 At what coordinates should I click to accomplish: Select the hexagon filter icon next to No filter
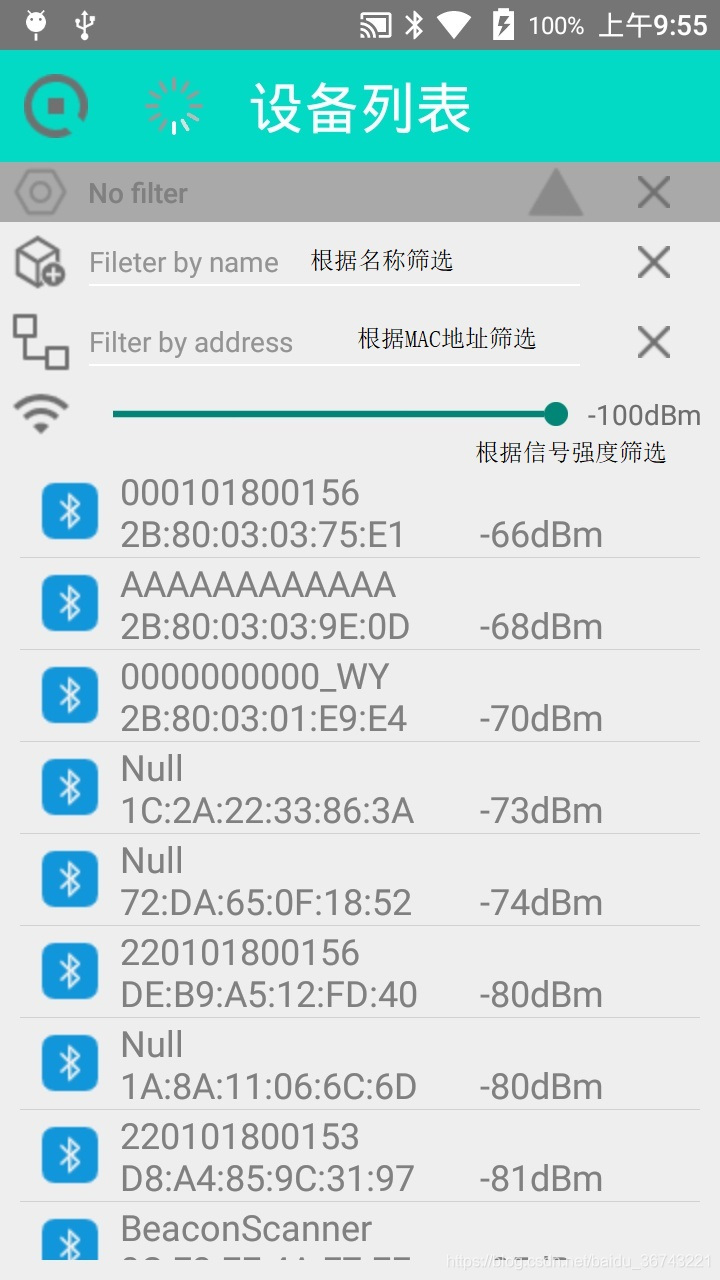click(36, 192)
